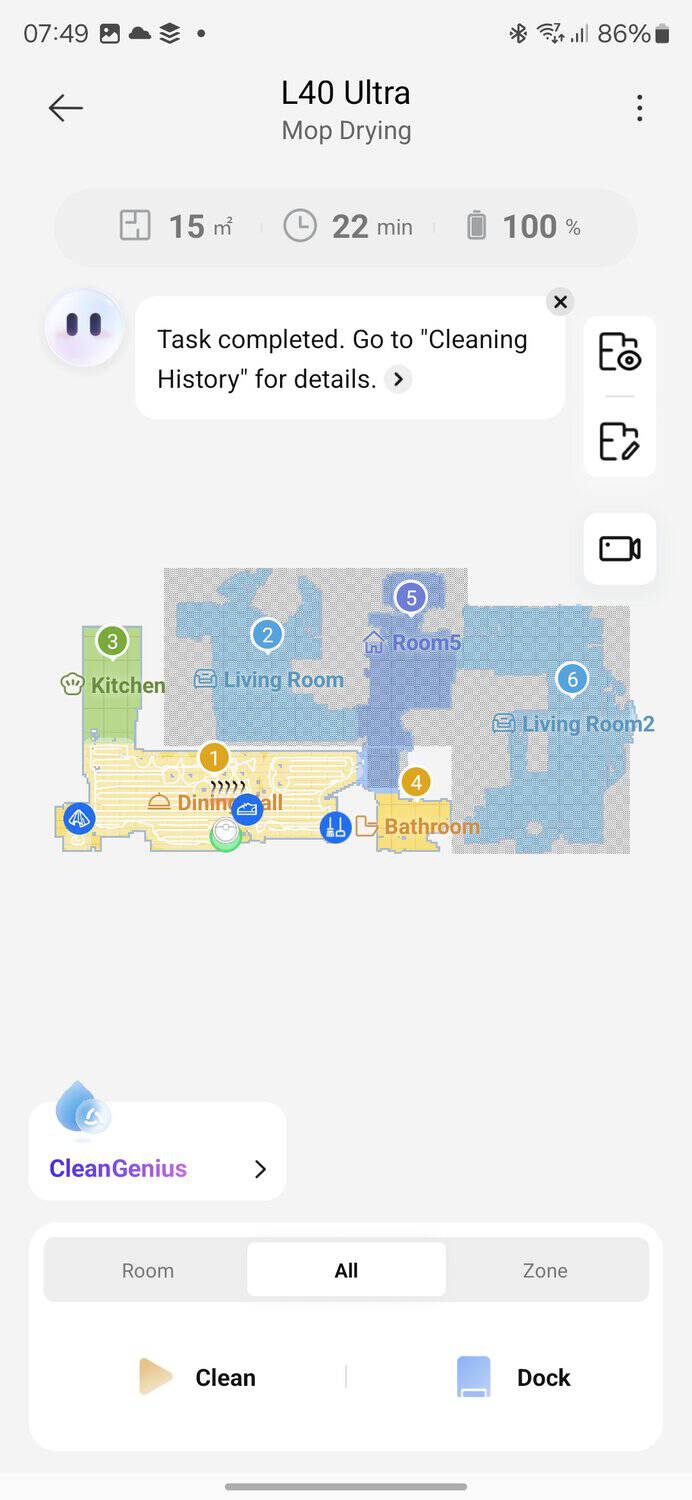Viewport: 692px width, 1500px height.
Task: Open Cleaning History details arrow
Action: [x=398, y=380]
